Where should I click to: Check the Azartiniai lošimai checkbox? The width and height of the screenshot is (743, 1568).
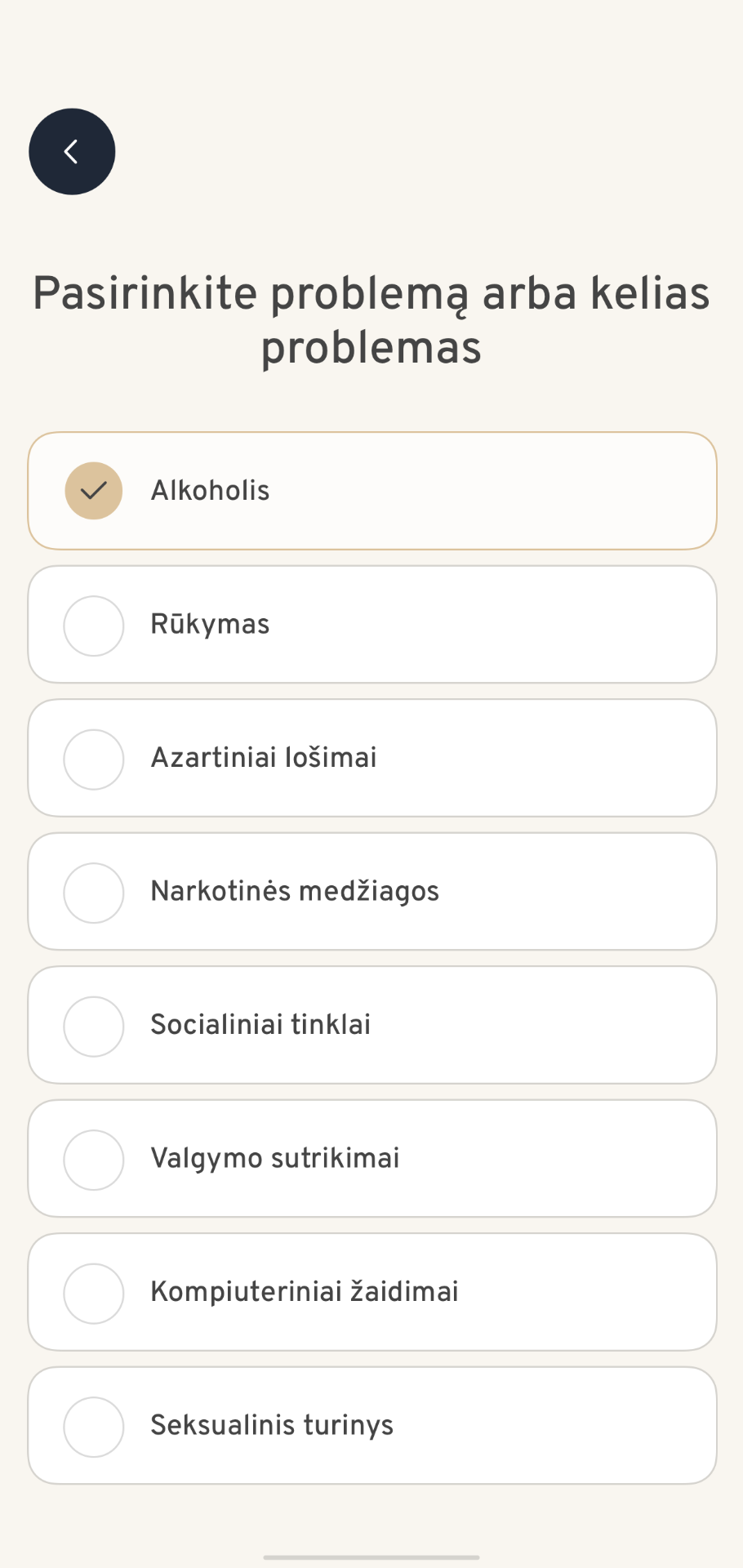[93, 759]
